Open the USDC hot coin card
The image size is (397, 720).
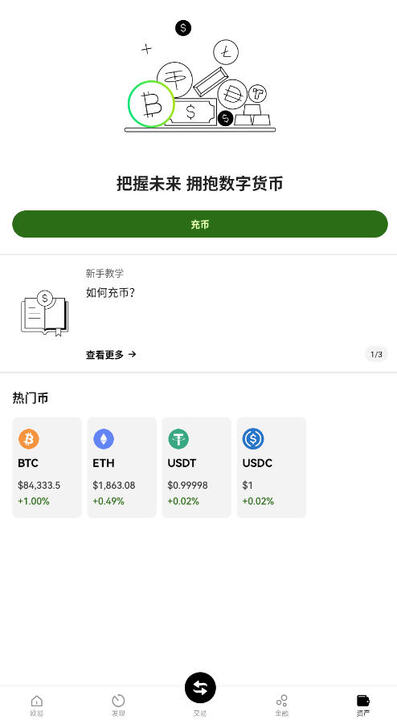pos(271,467)
